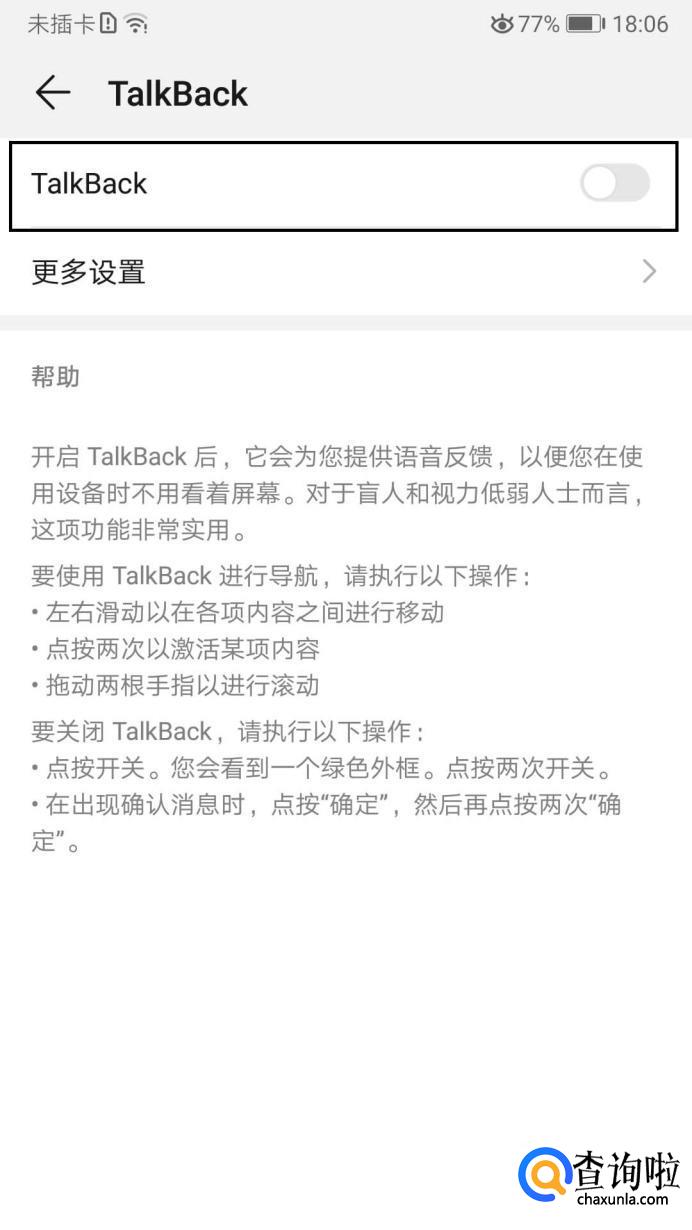Open 更多设置 row
Image resolution: width=692 pixels, height=1230 pixels.
pos(345,272)
